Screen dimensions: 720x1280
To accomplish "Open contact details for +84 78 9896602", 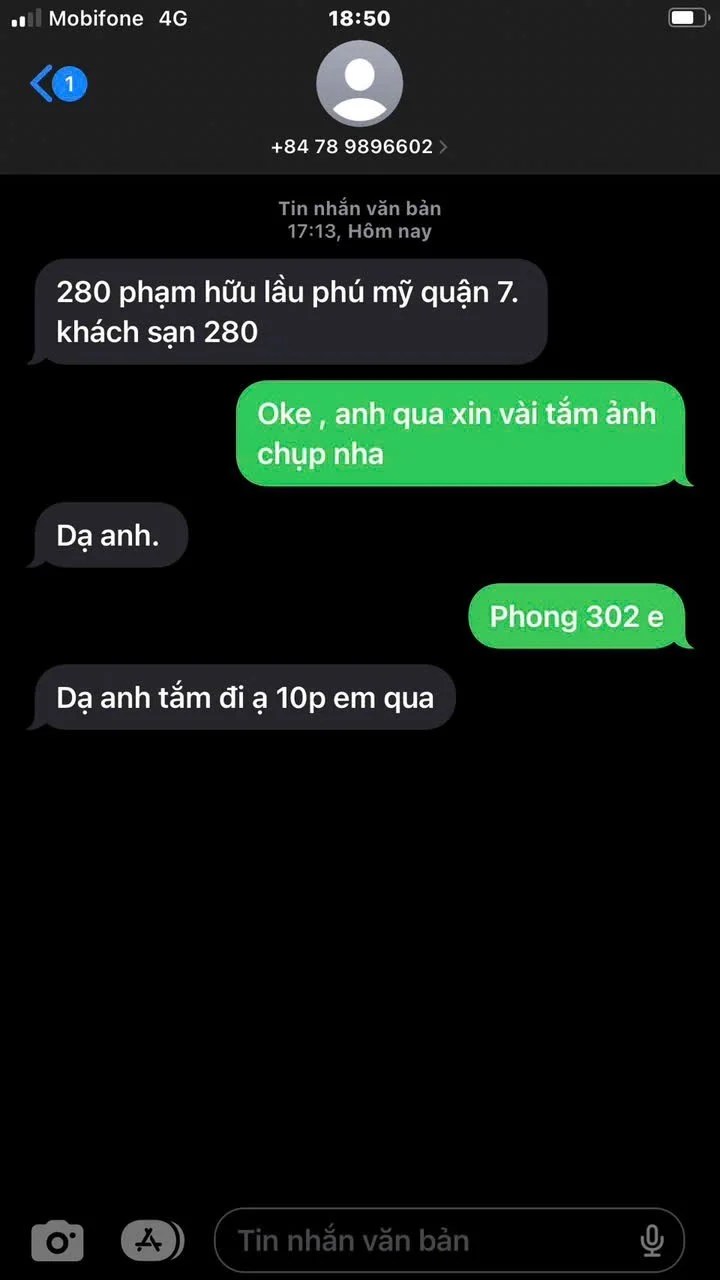I will [359, 146].
